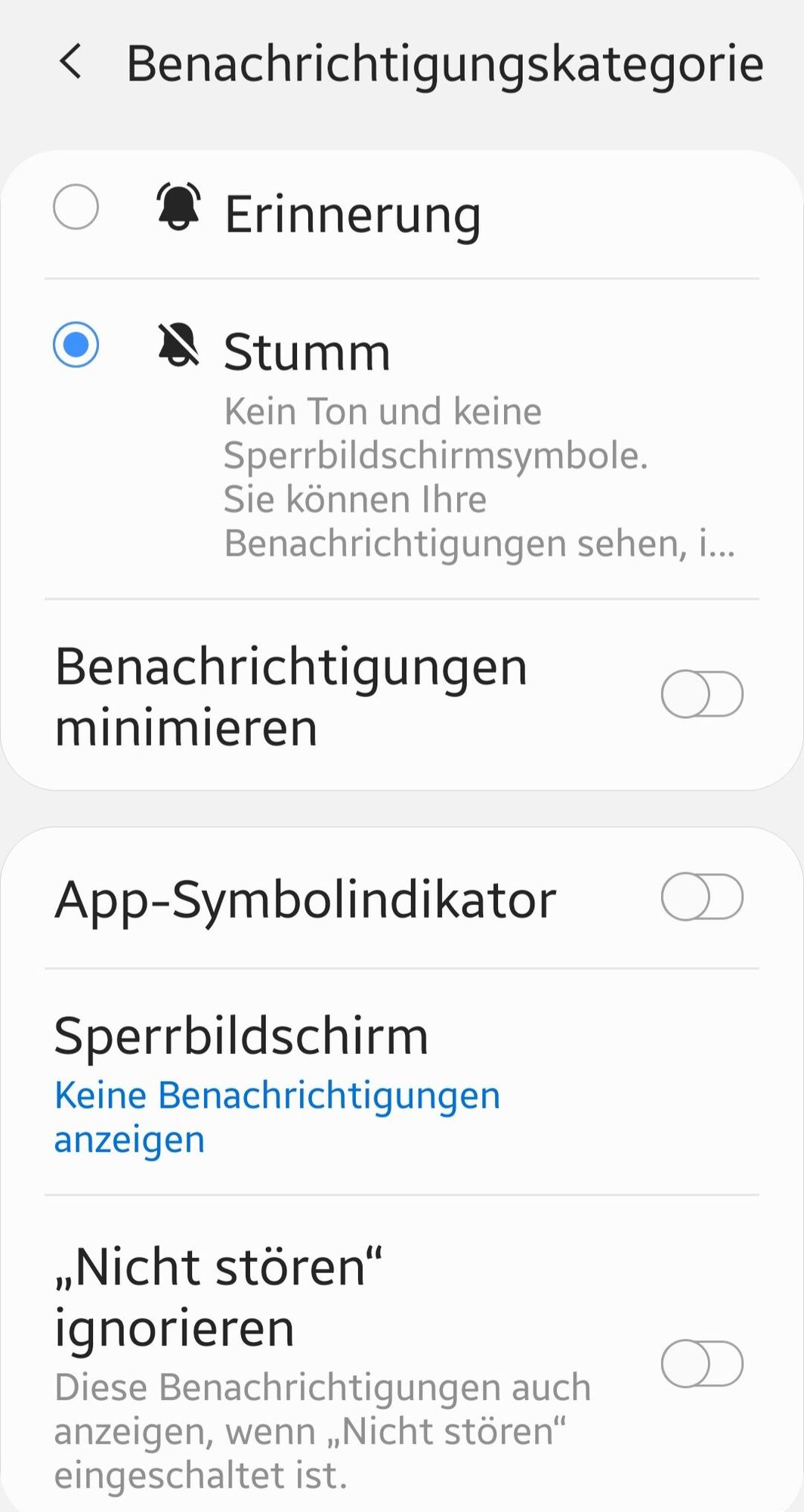
Task: Select the Erinnerung radio option
Action: click(76, 206)
